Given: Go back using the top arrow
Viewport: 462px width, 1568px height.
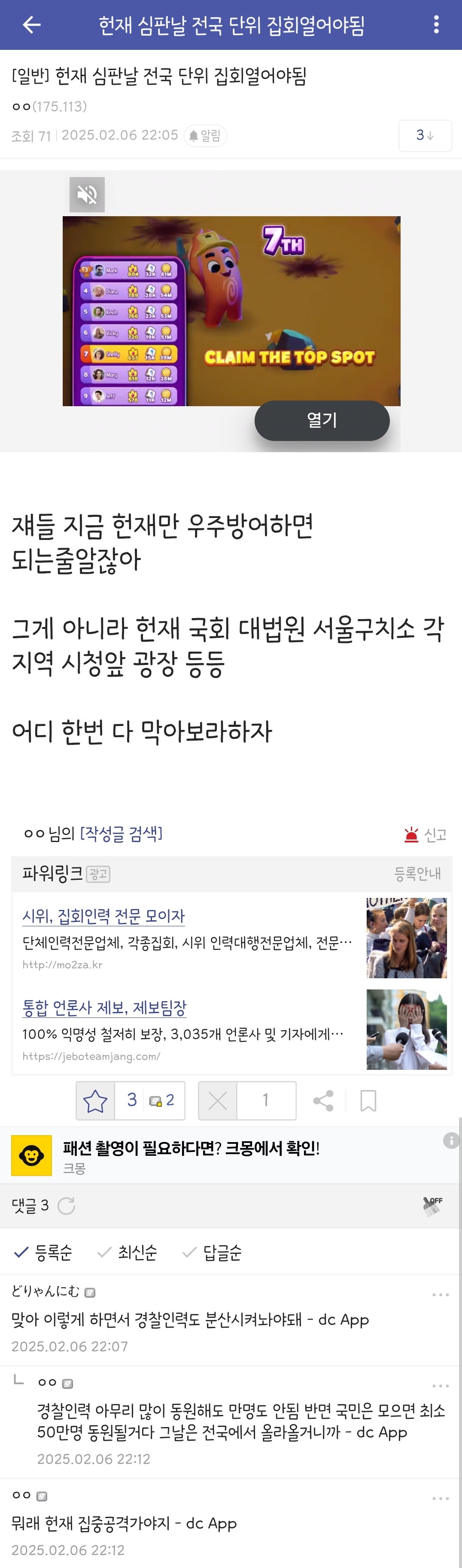Looking at the screenshot, I should [31, 25].
